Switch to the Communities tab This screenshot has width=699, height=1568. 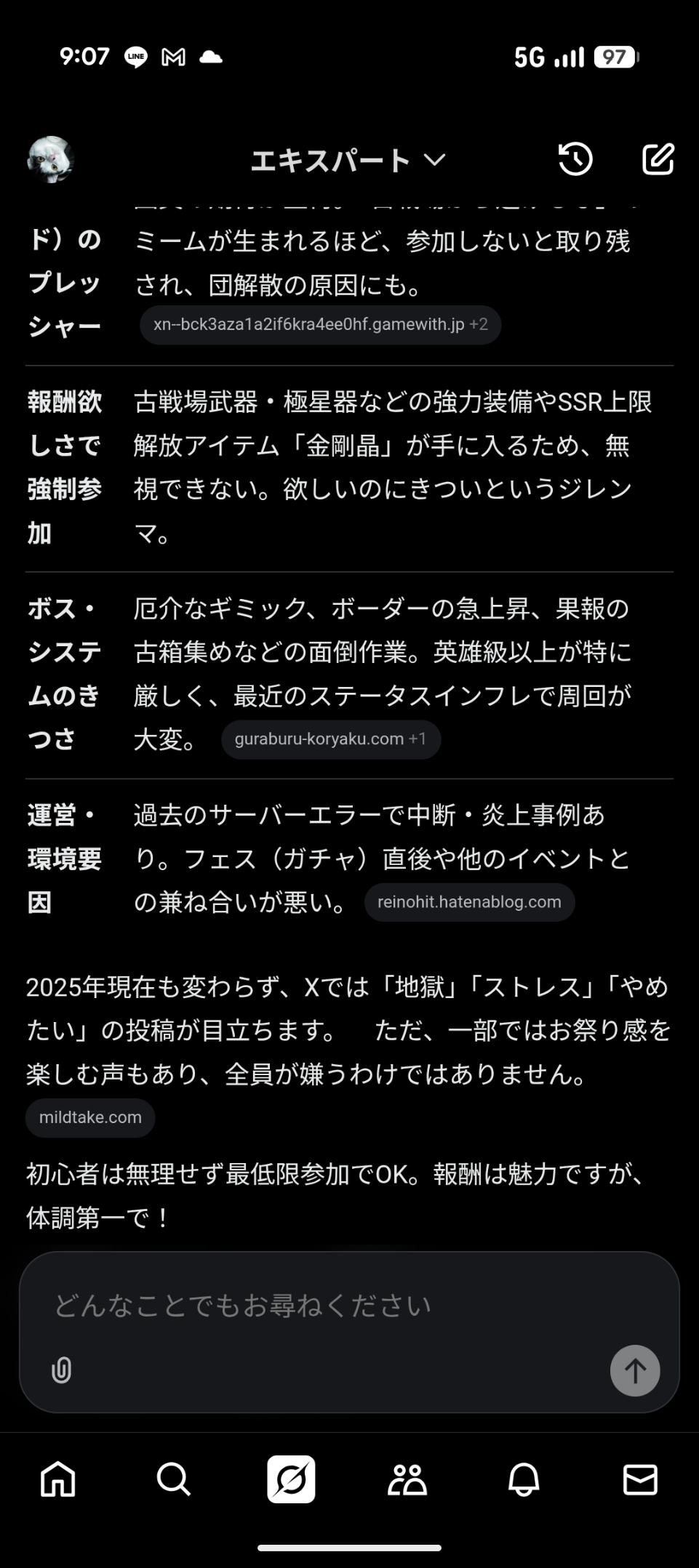pos(407,1479)
